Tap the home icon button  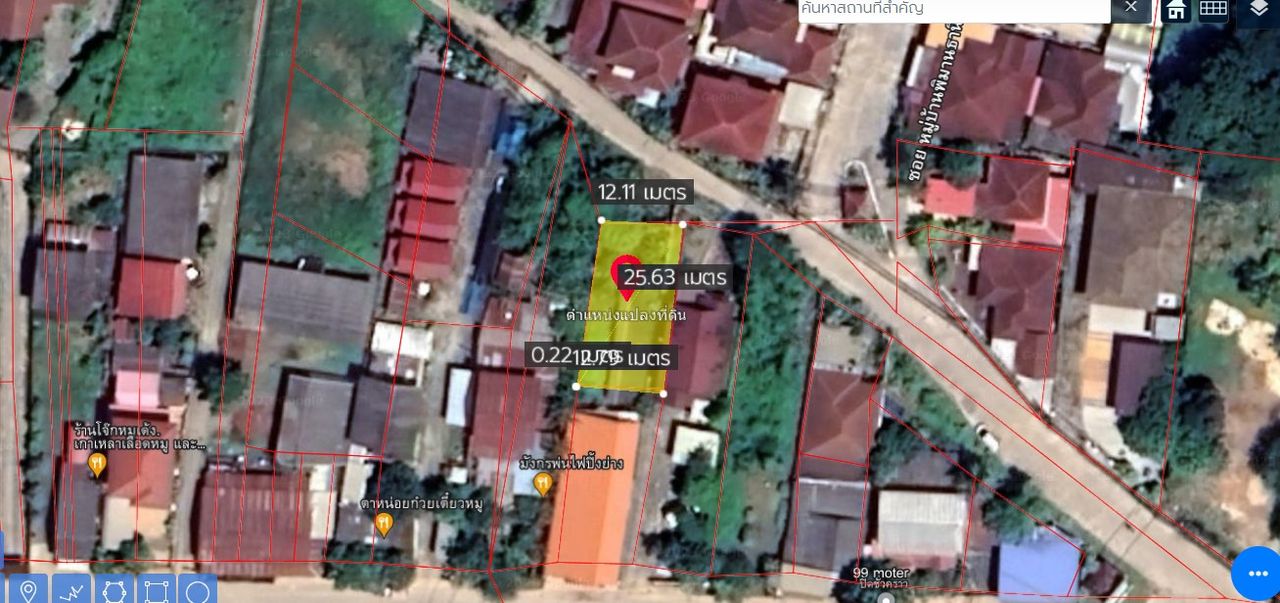(x=1177, y=9)
